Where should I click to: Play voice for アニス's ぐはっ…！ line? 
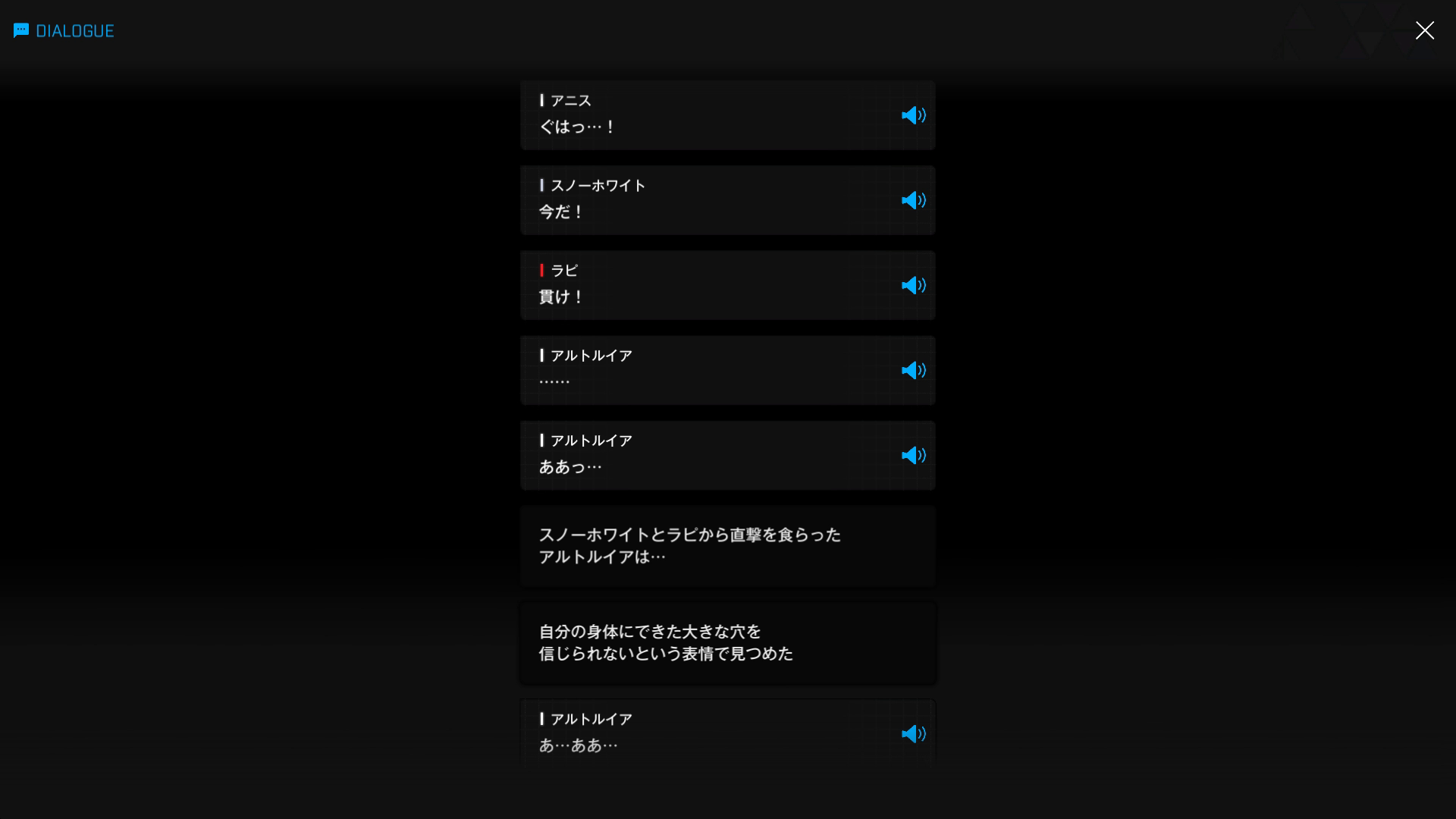pos(913,115)
